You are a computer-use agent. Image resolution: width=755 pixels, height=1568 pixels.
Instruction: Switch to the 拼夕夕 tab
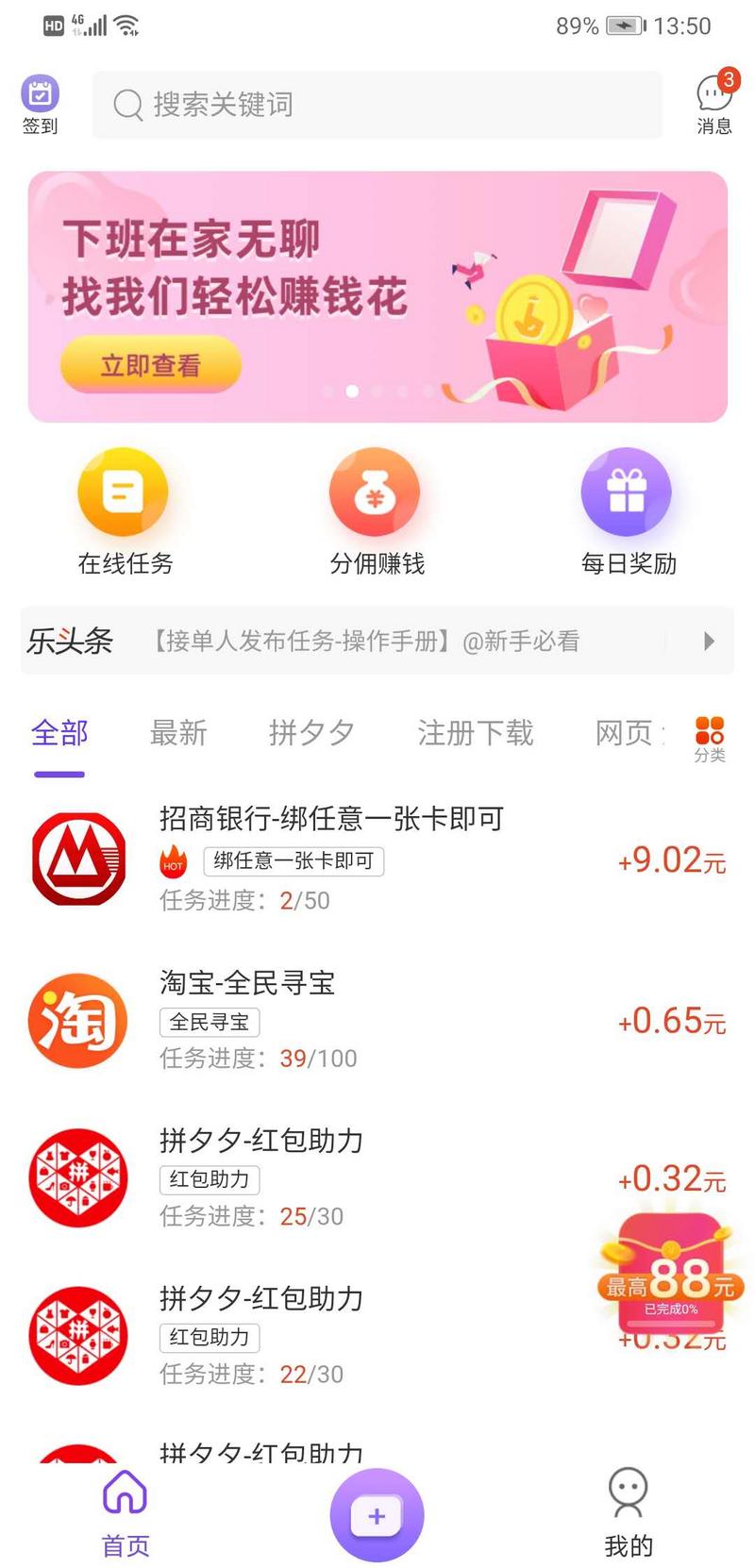click(x=311, y=734)
